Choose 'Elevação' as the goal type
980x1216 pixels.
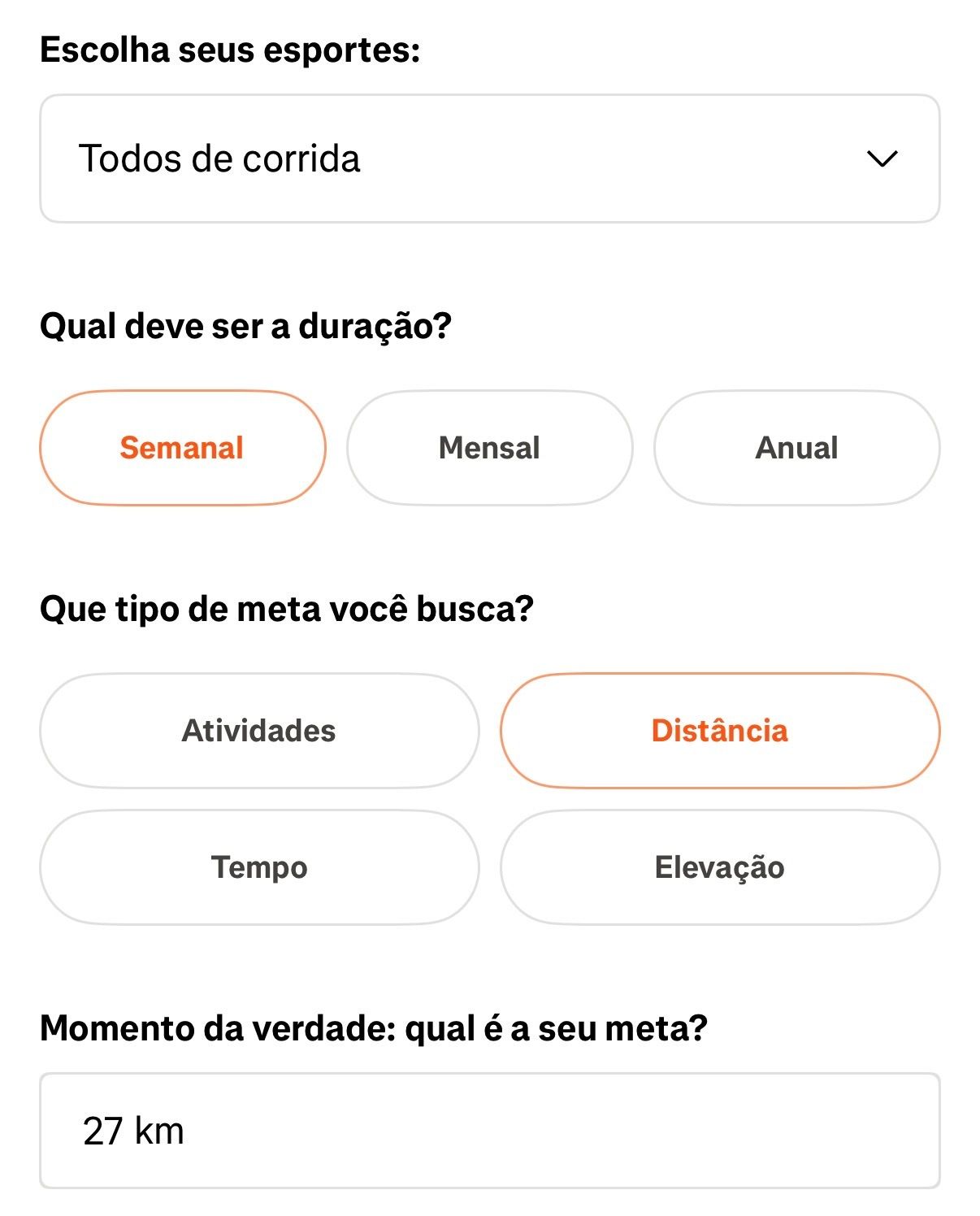pos(722,867)
